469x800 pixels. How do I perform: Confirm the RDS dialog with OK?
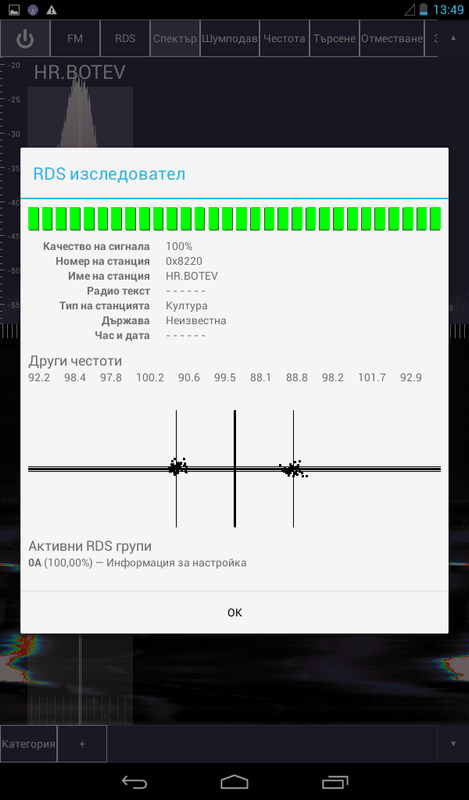coord(234,612)
